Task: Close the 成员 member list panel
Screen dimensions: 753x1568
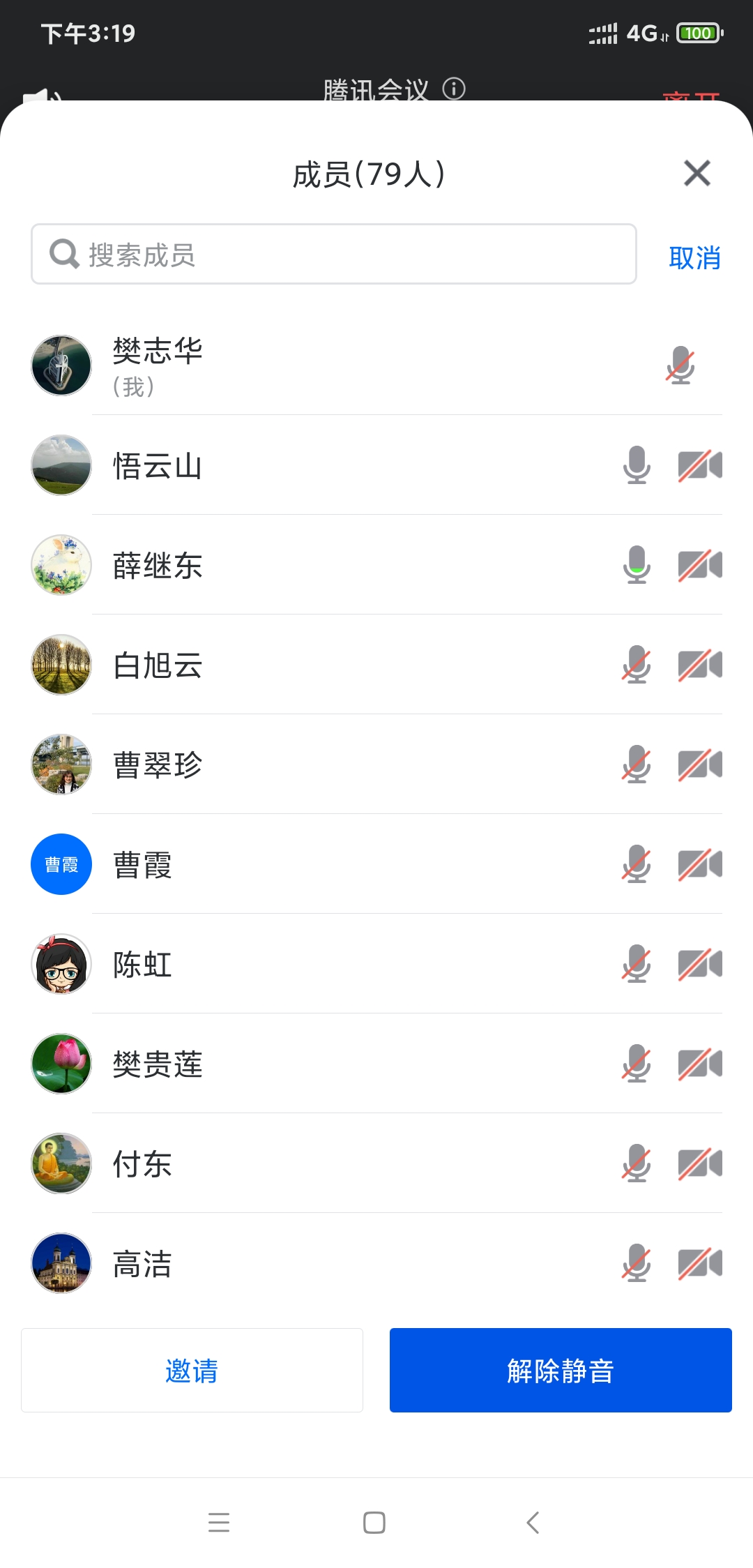Action: (x=697, y=173)
